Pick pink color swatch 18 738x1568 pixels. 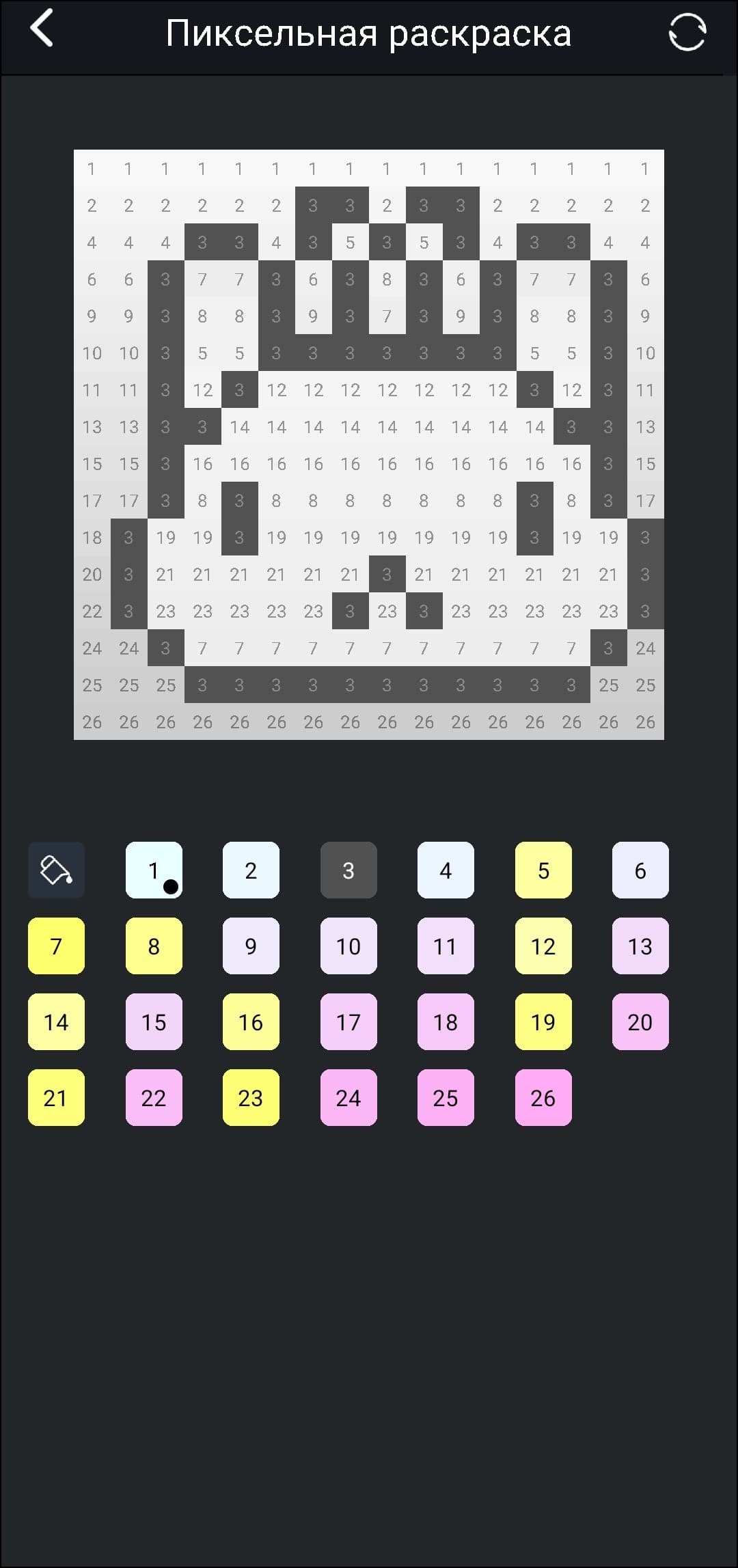coord(446,1021)
